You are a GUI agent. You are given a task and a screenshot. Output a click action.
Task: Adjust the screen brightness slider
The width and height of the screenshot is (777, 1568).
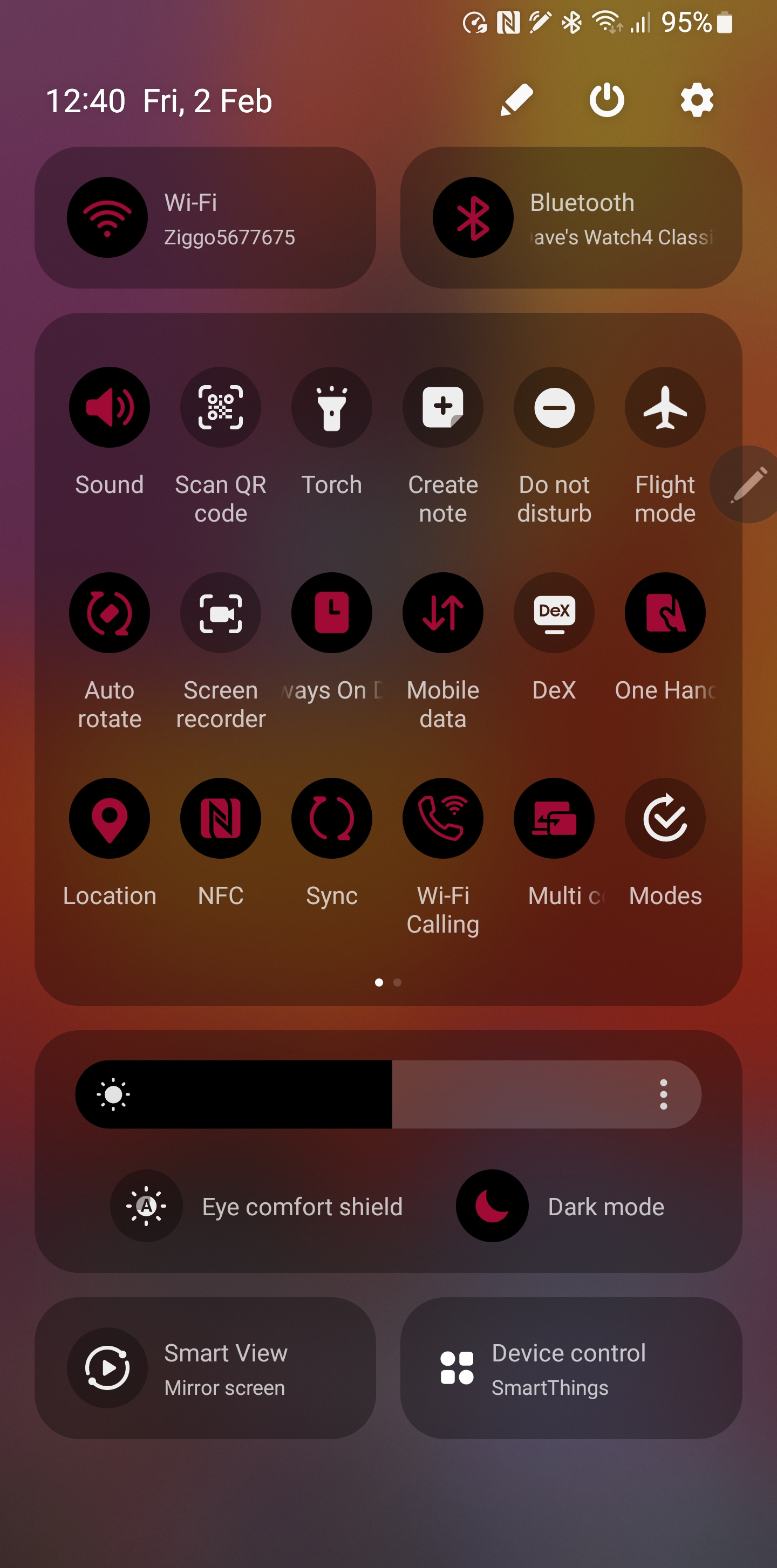pyautogui.click(x=390, y=1094)
